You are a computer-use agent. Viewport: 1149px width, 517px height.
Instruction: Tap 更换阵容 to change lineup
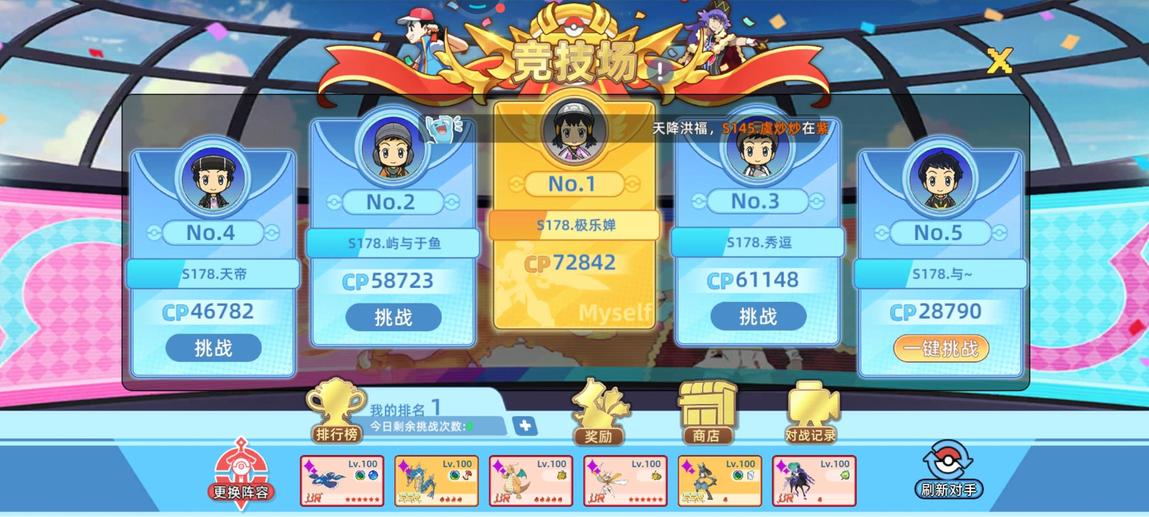click(x=239, y=472)
